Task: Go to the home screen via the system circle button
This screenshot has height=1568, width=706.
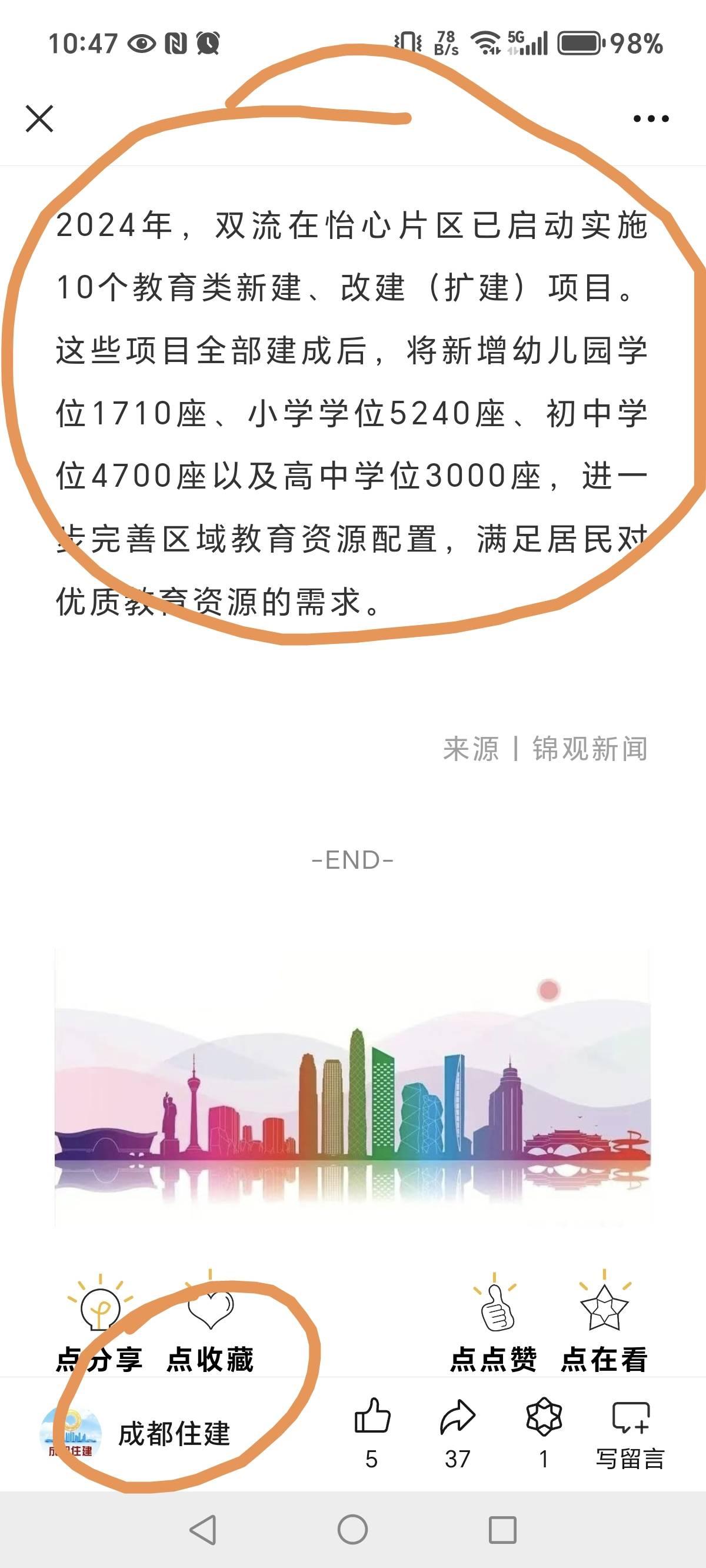Action: tap(352, 1530)
